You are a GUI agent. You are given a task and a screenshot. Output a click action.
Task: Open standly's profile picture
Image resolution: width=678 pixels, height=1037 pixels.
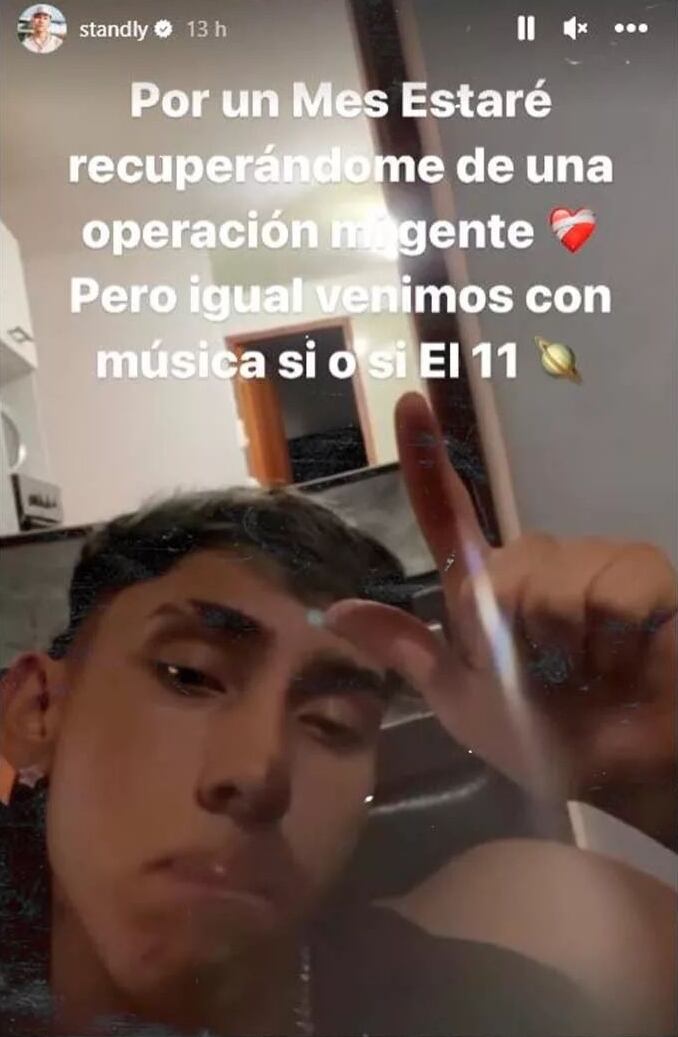pyautogui.click(x=41, y=29)
